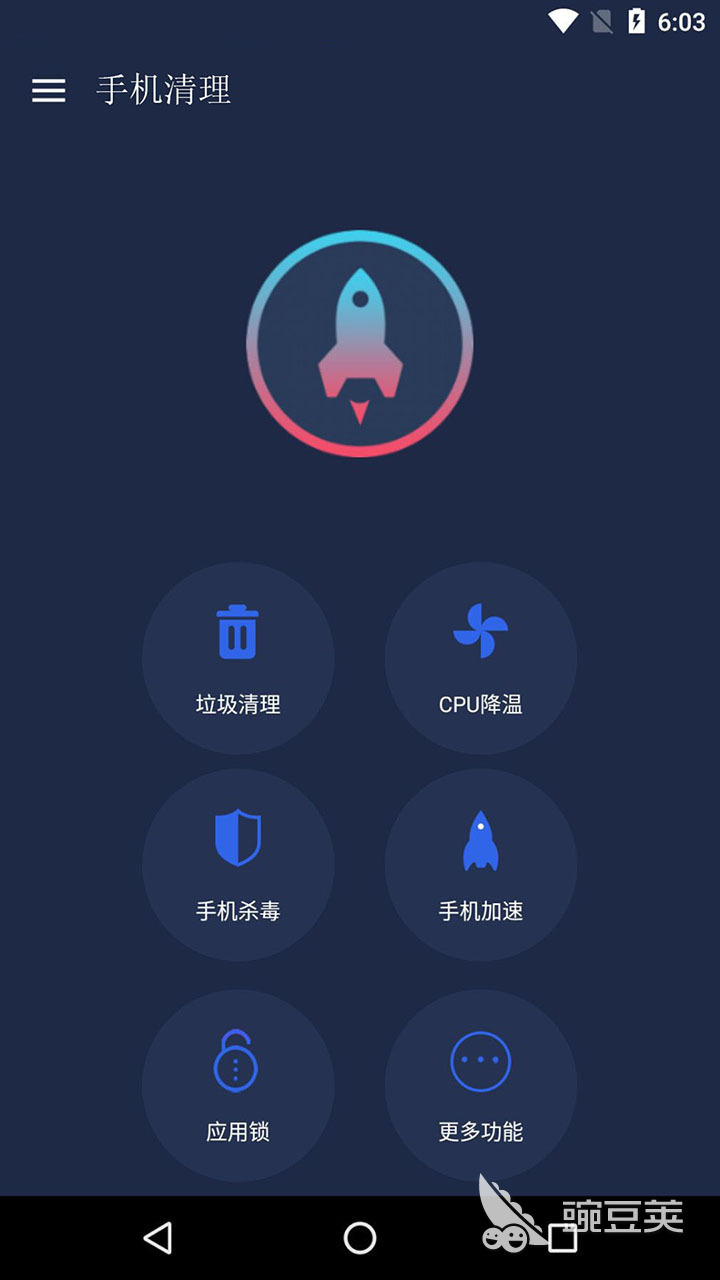The image size is (720, 1280).
Task: Start phone acceleration via 手机加速
Action: (x=481, y=911)
